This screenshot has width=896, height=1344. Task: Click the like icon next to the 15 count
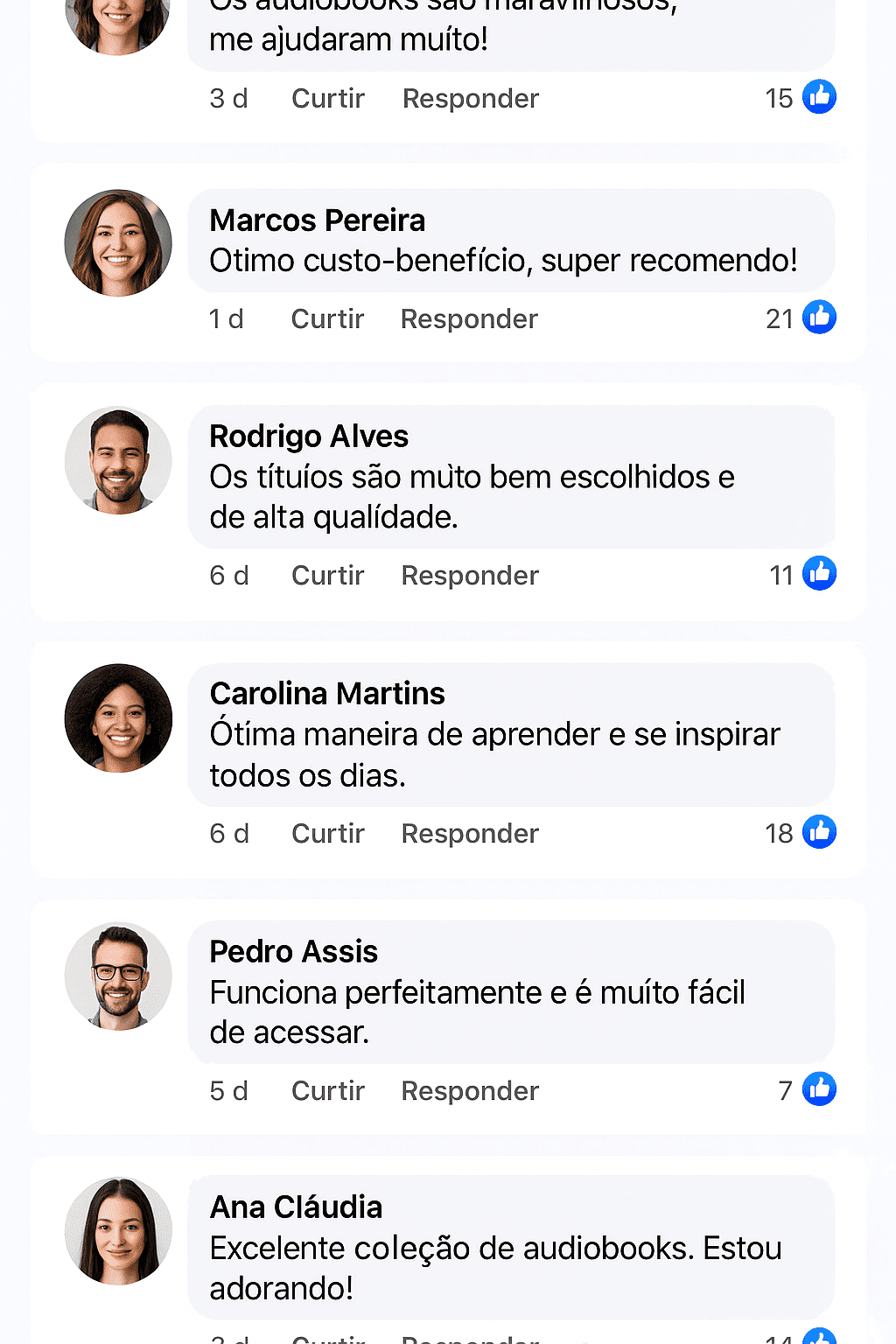pyautogui.click(x=820, y=96)
